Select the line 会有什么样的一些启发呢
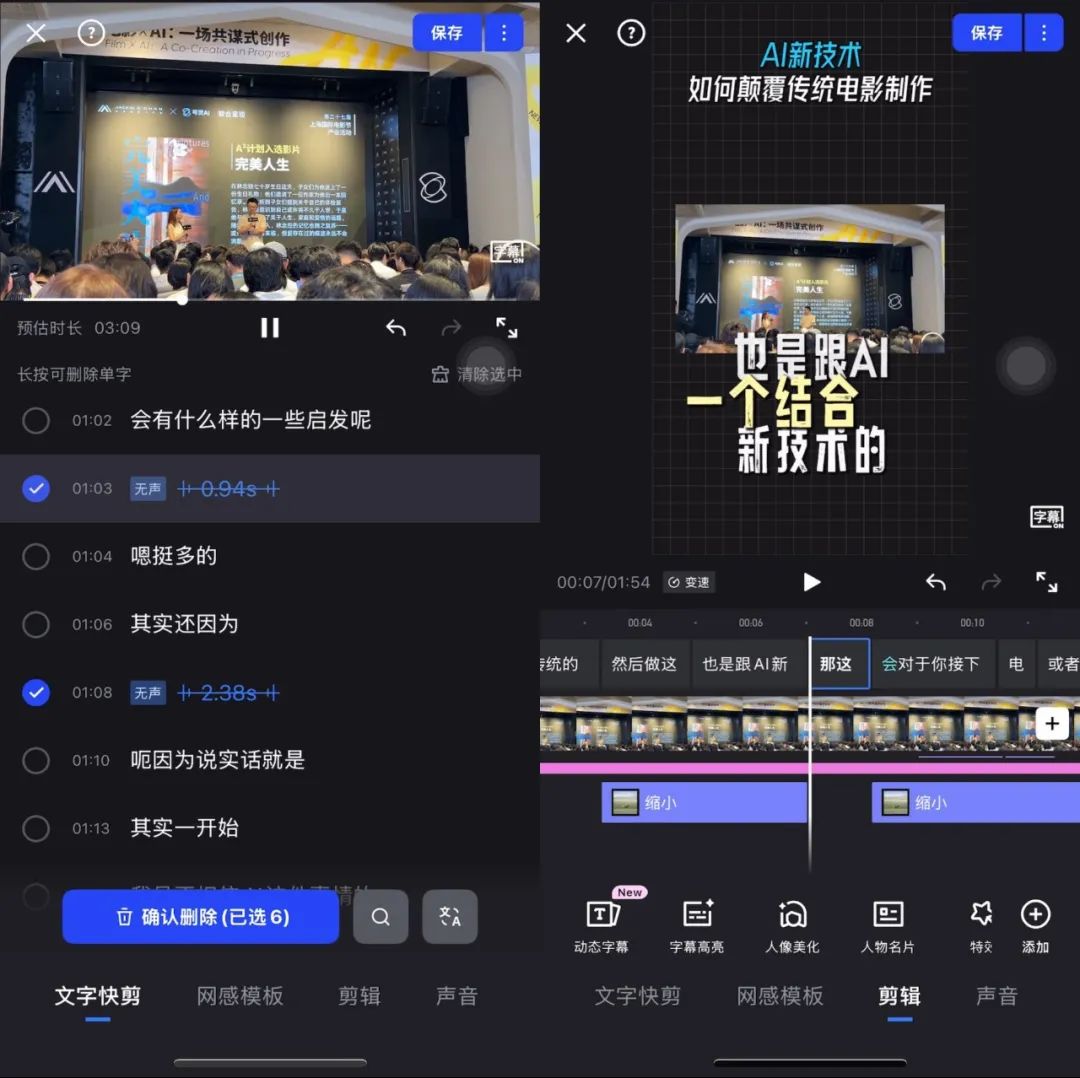Viewport: 1080px width, 1078px height. (x=36, y=420)
